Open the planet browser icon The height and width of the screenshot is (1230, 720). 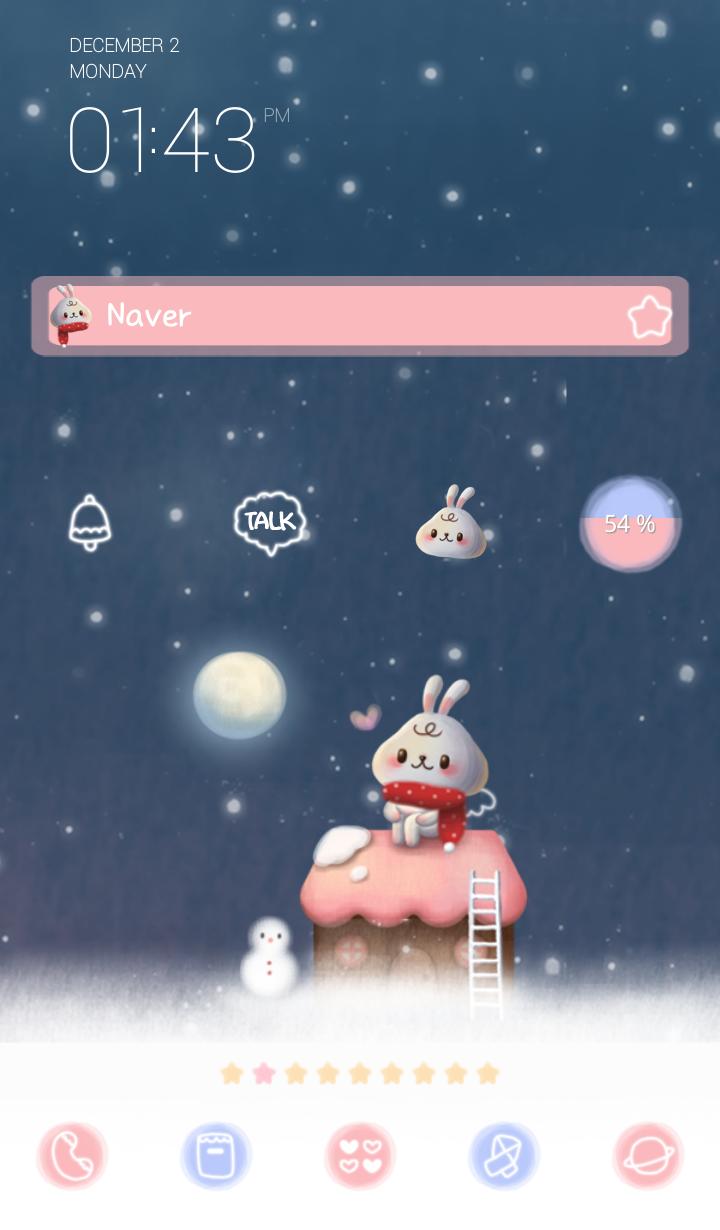tap(648, 1157)
